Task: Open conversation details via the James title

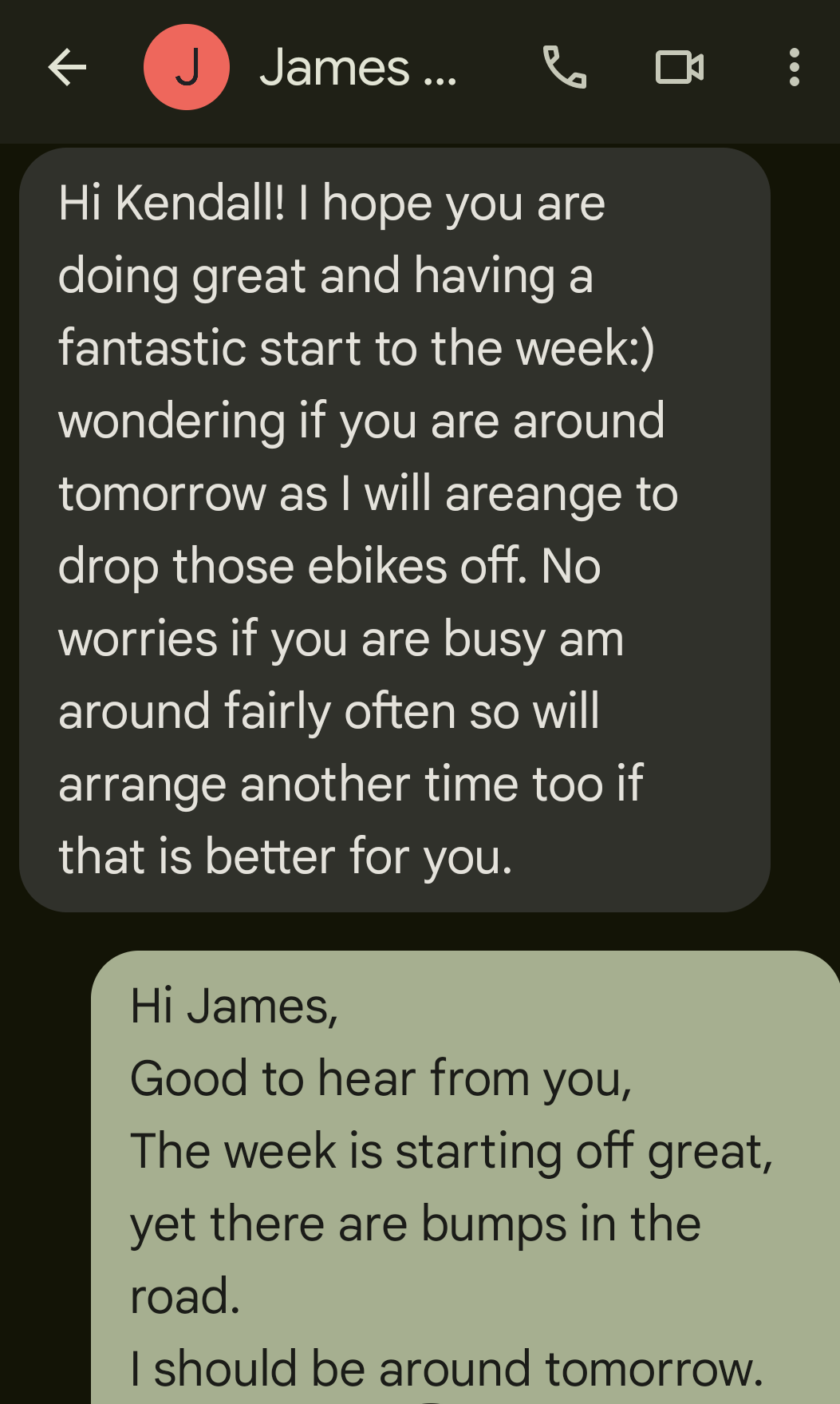Action: 357,67
